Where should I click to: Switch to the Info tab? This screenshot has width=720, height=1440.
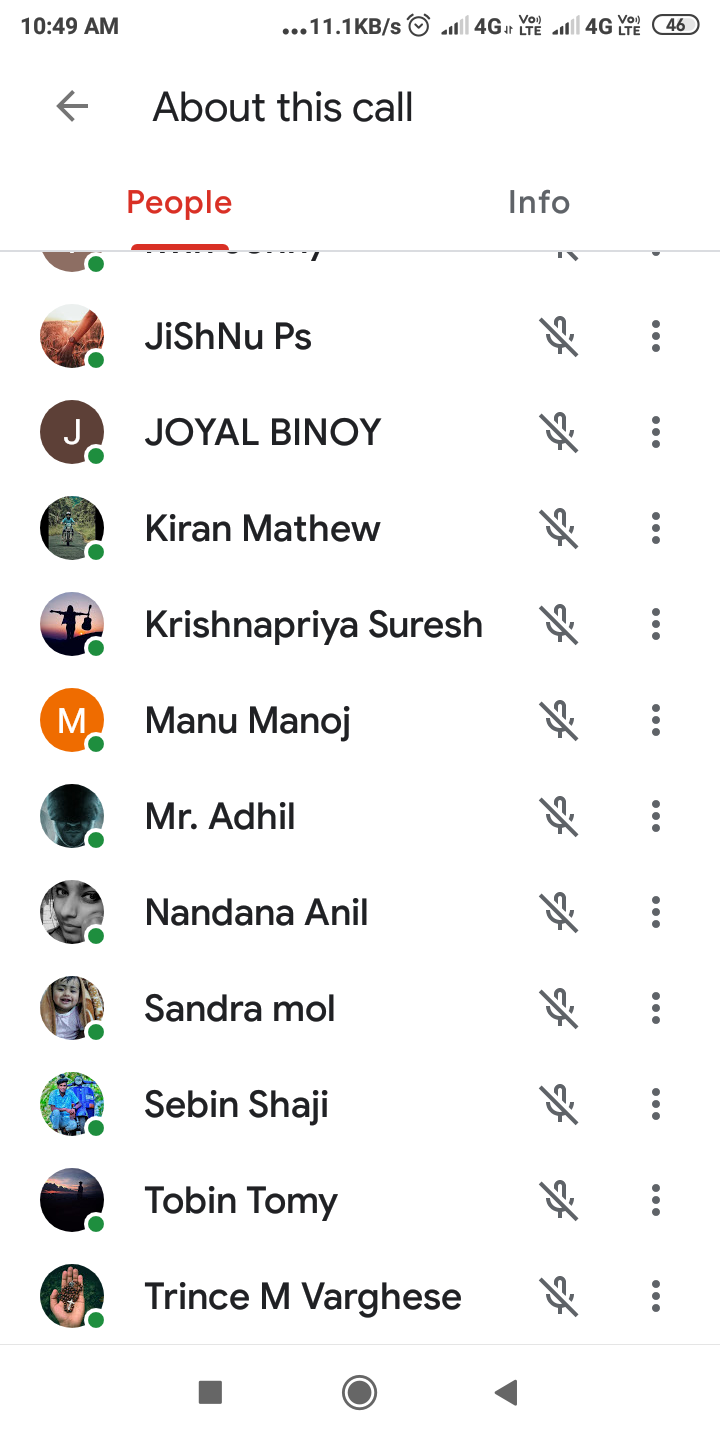(x=538, y=203)
